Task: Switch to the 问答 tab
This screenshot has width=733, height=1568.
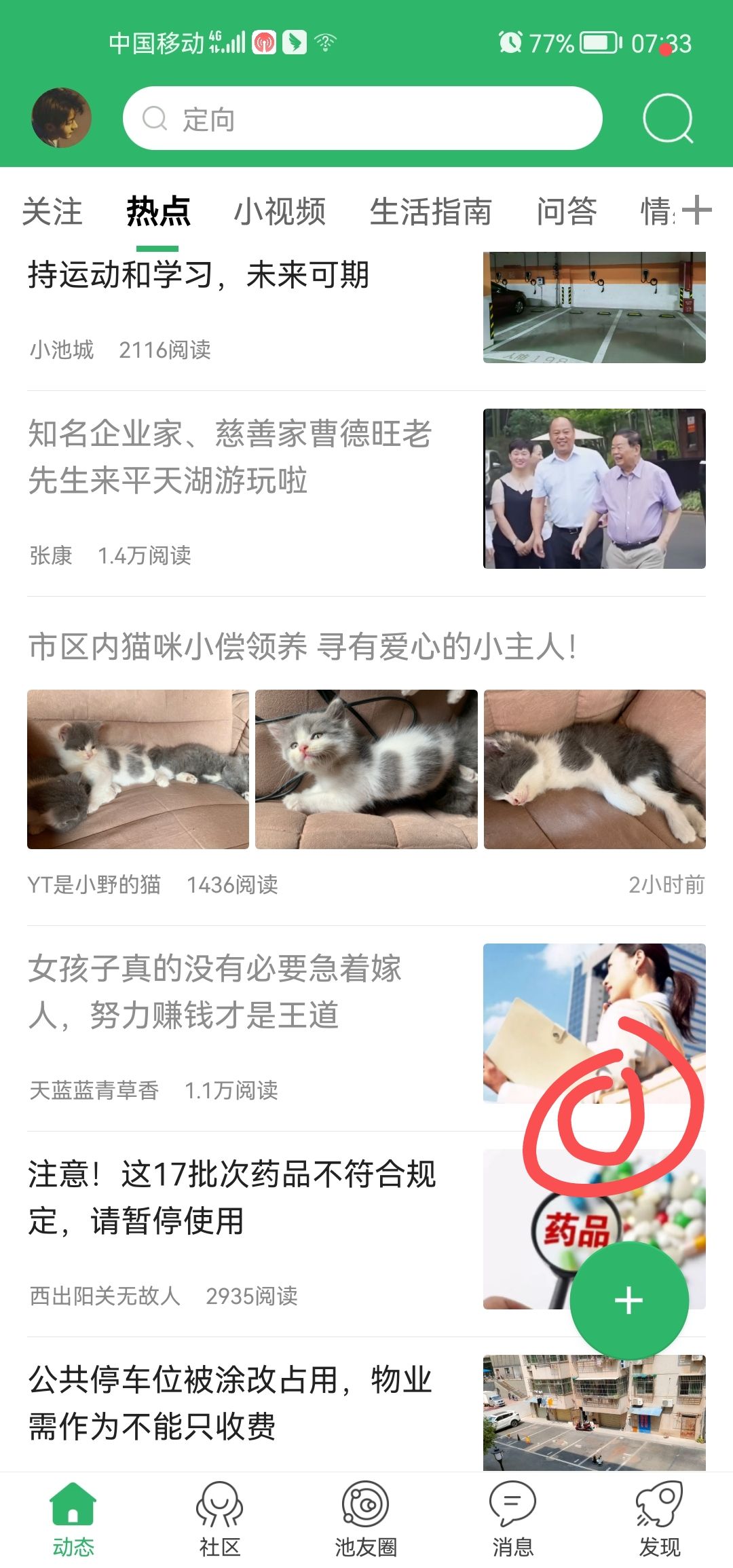Action: [x=567, y=211]
